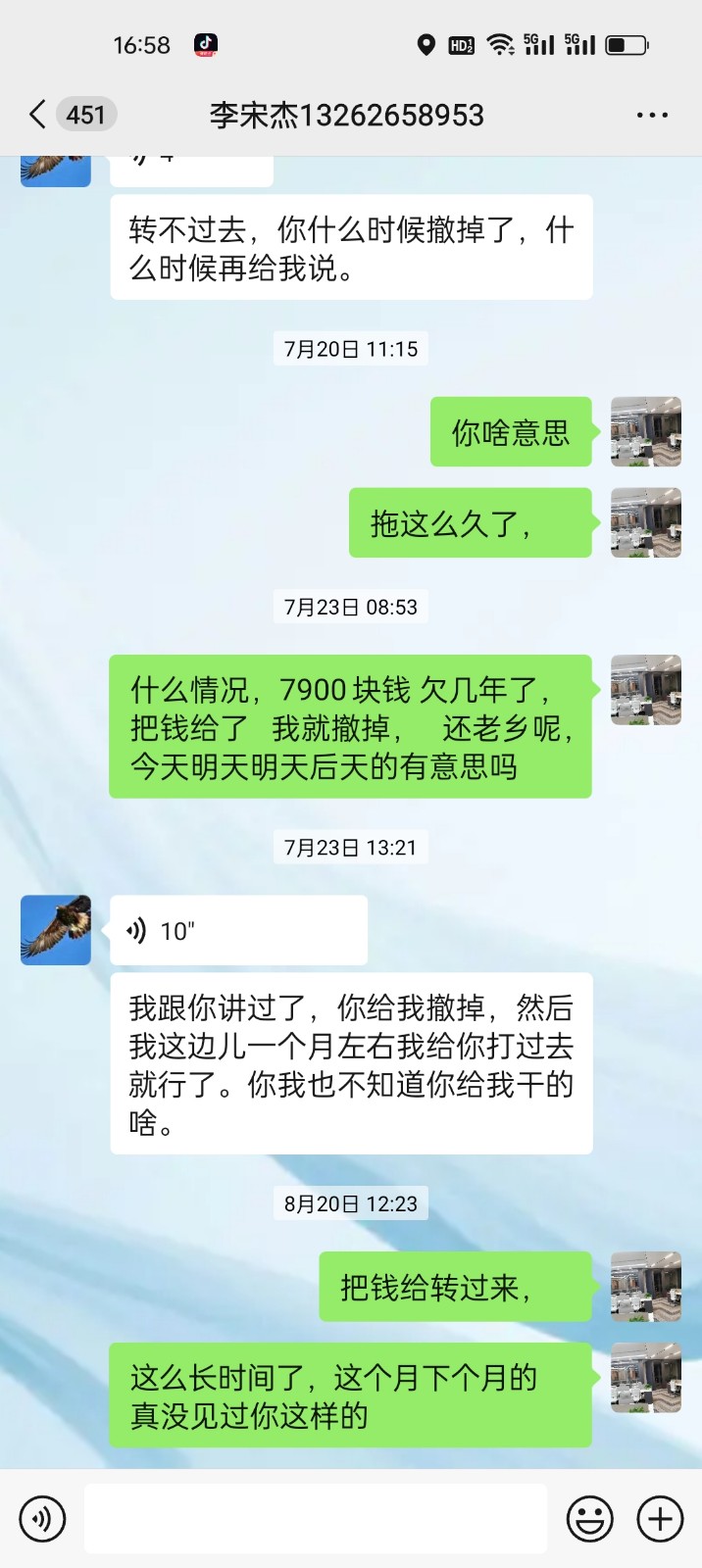This screenshot has width=702, height=1568.
Task: Switch to voice input mode
Action: pos(42,1519)
